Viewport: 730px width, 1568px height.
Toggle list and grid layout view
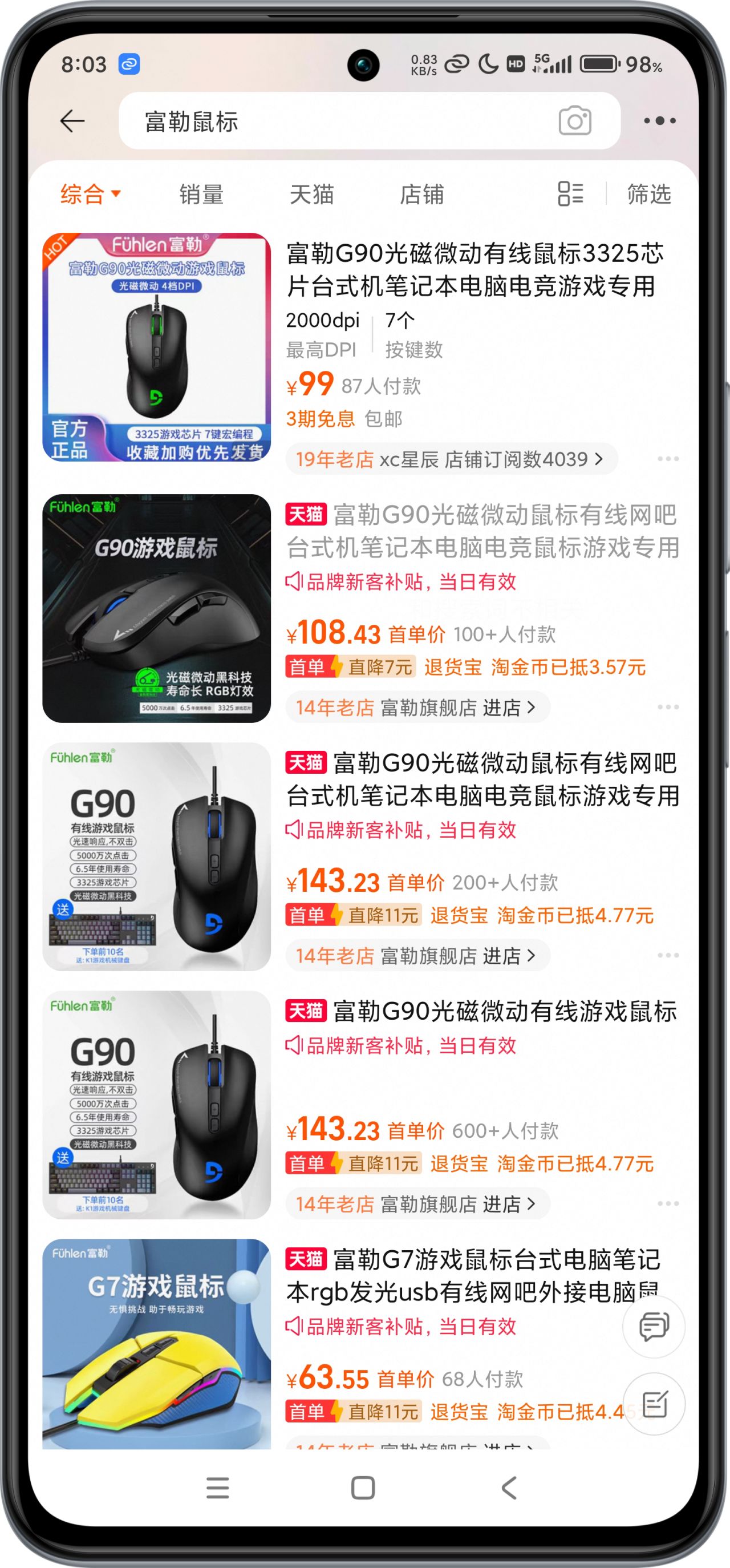[x=570, y=194]
